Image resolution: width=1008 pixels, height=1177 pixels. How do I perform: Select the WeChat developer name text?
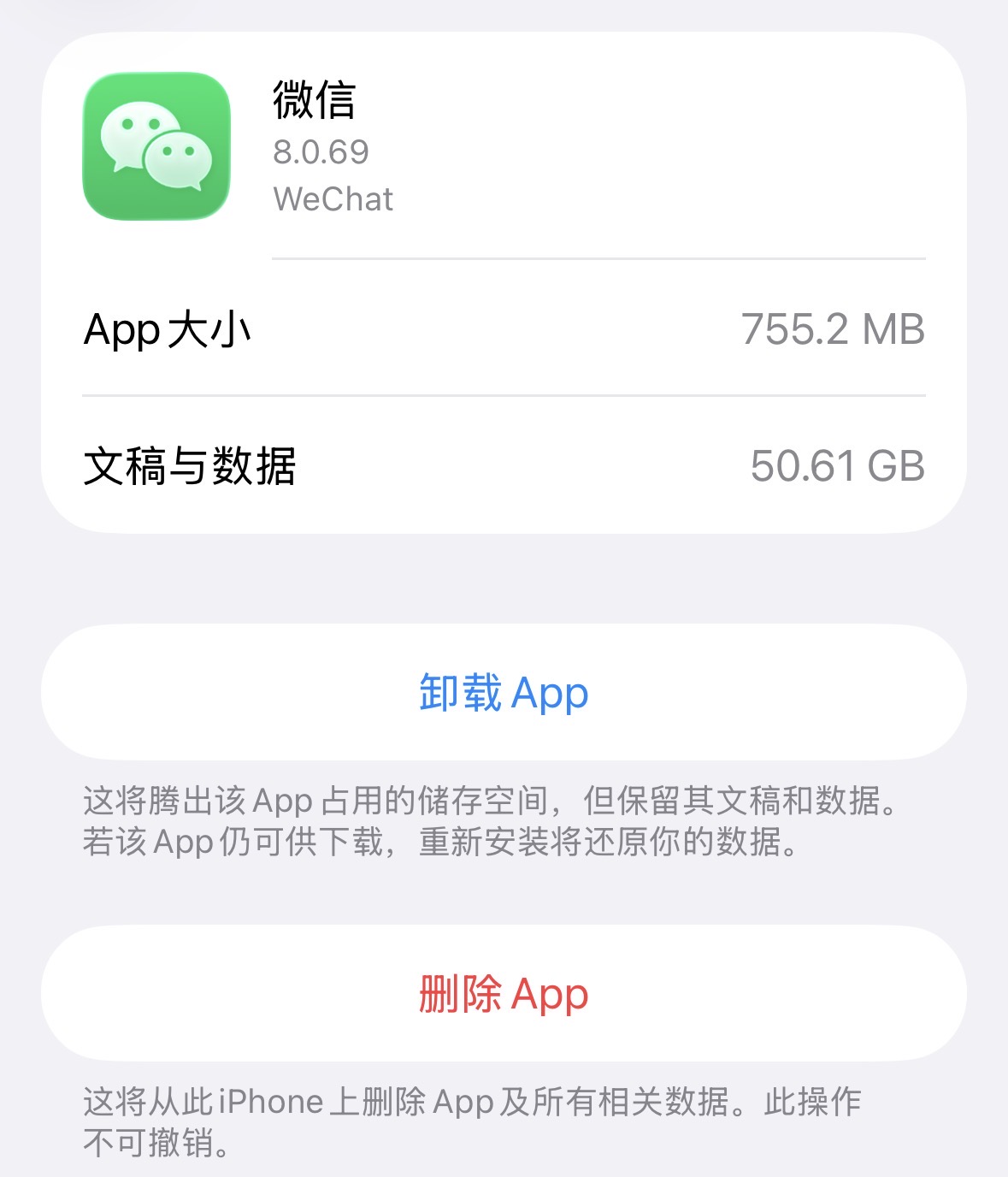coord(331,199)
